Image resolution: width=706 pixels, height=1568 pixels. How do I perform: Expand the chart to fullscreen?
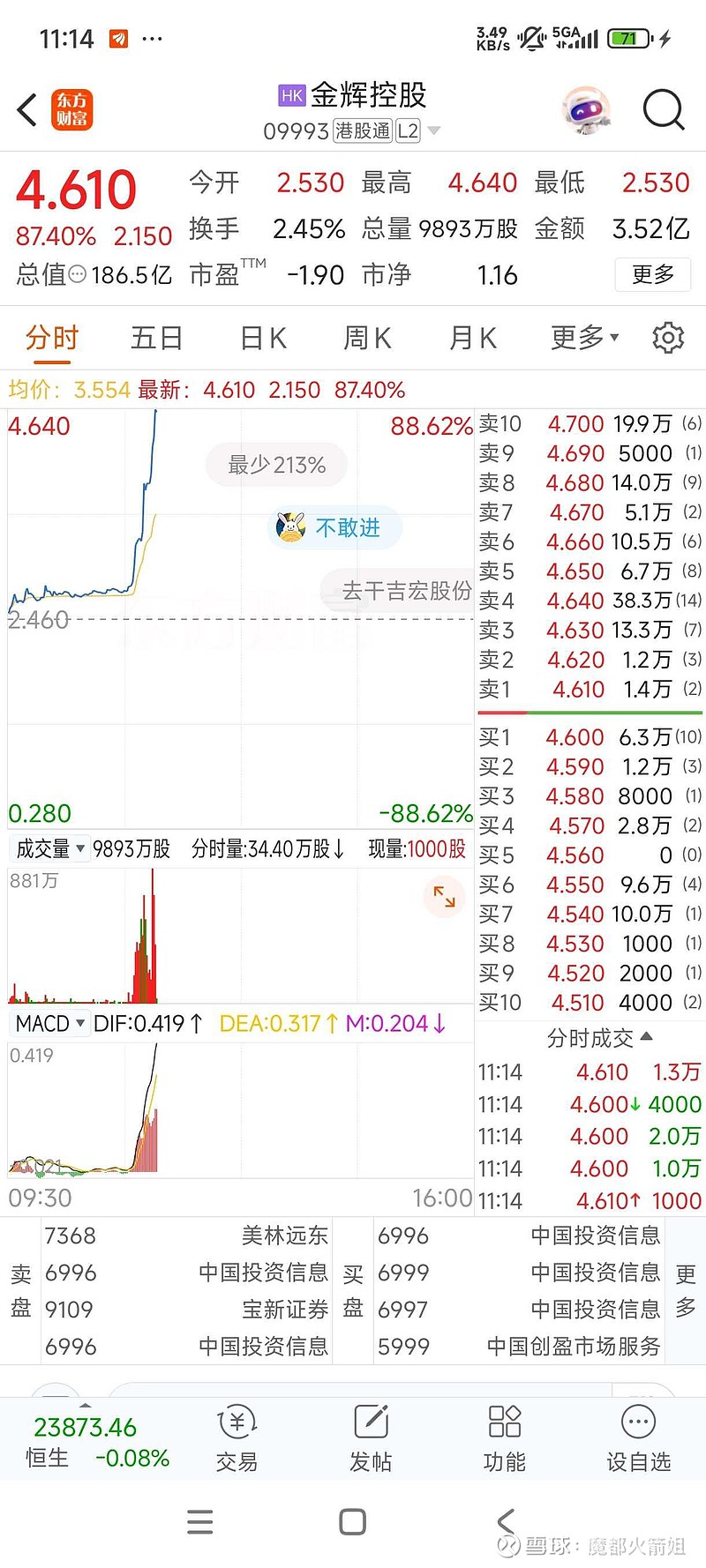click(x=444, y=897)
